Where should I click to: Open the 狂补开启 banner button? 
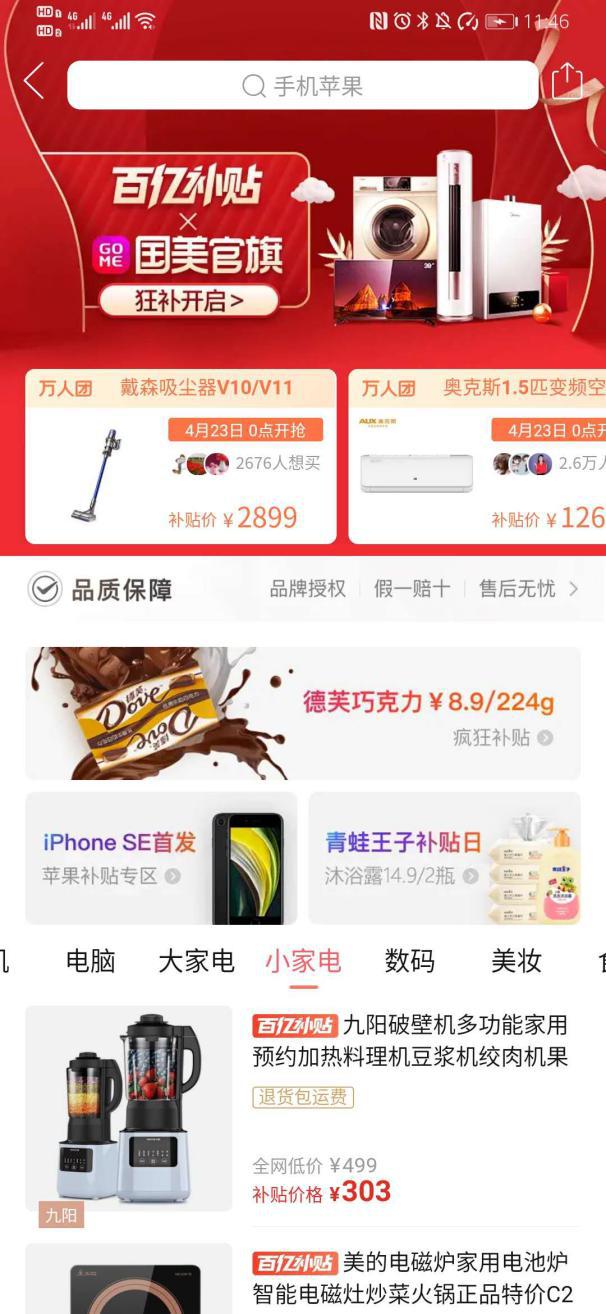point(188,300)
